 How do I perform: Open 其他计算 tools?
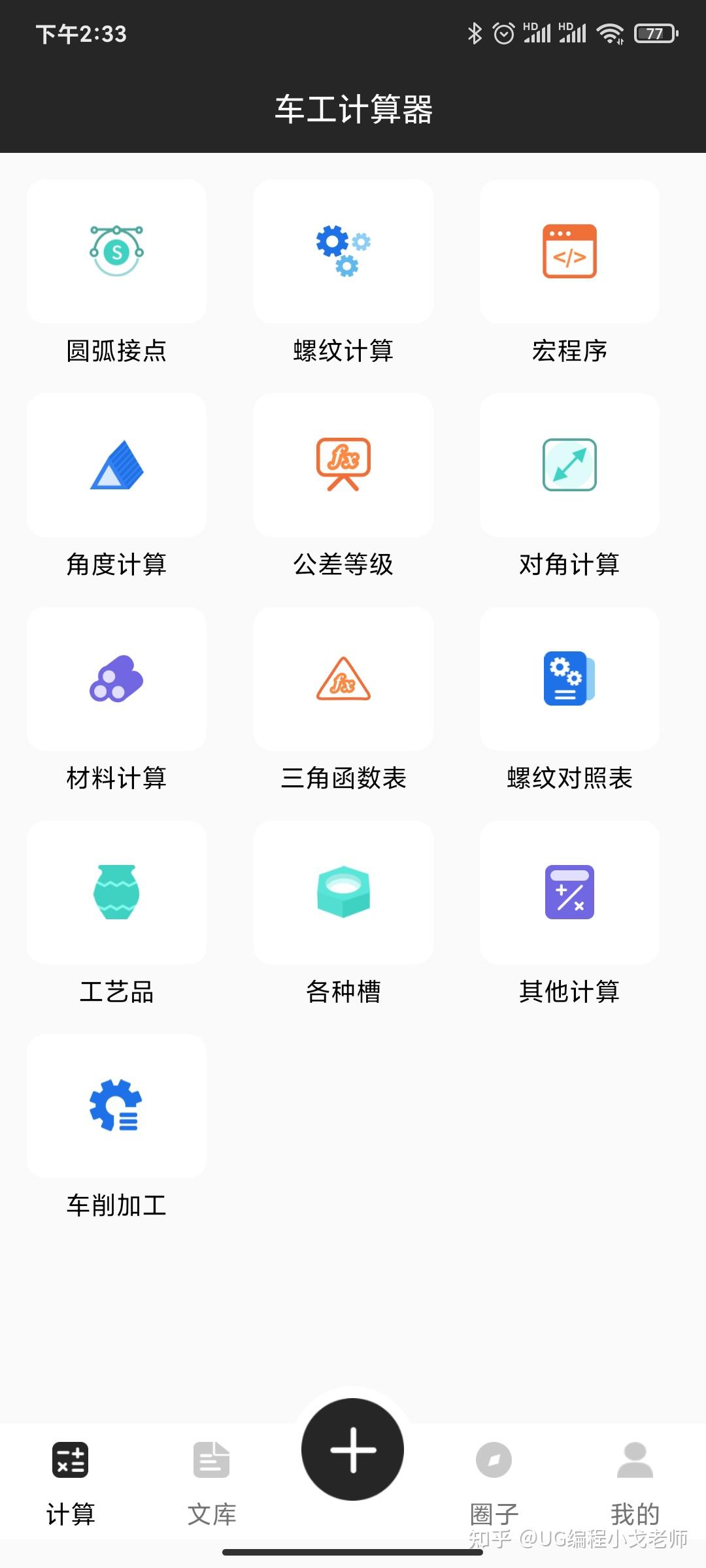[x=569, y=892]
